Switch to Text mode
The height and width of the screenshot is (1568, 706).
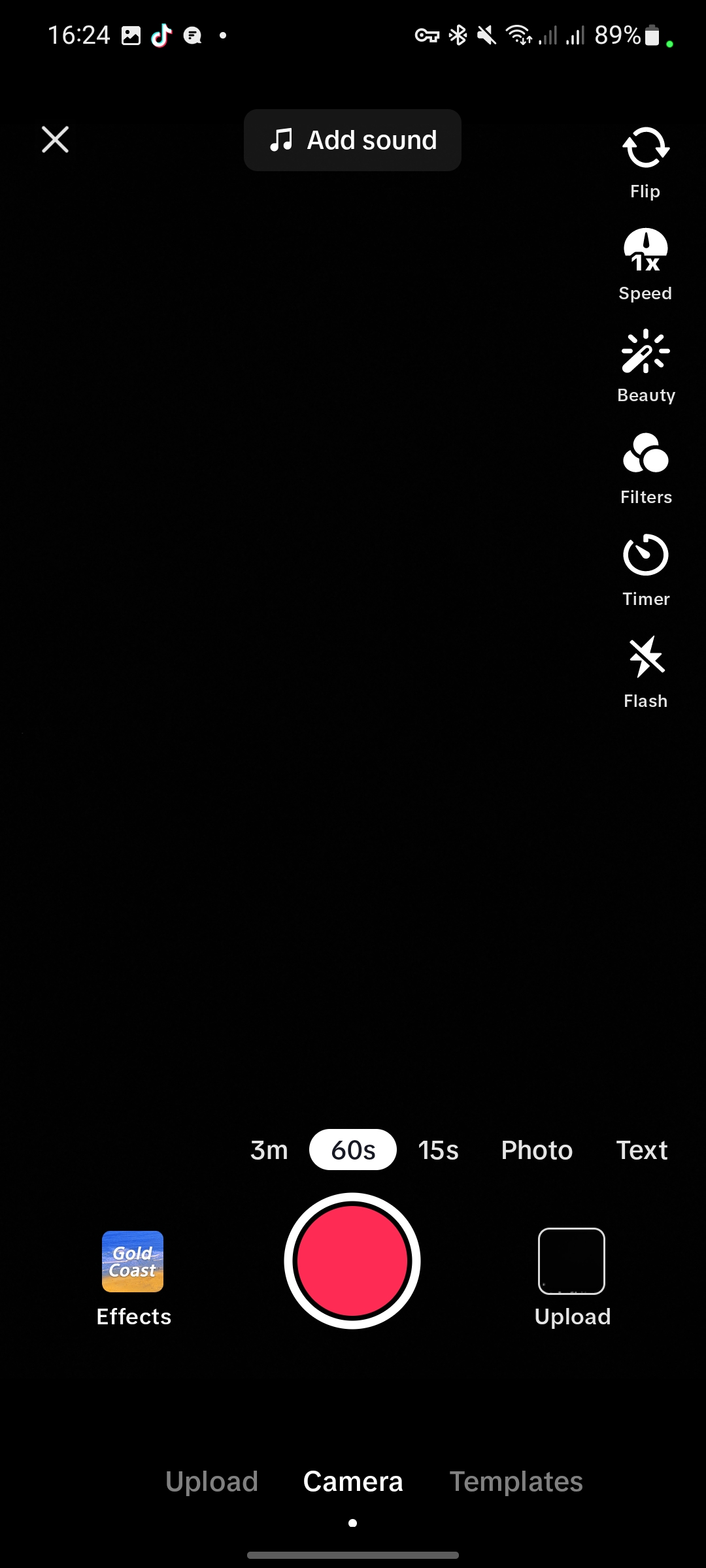pos(641,1150)
